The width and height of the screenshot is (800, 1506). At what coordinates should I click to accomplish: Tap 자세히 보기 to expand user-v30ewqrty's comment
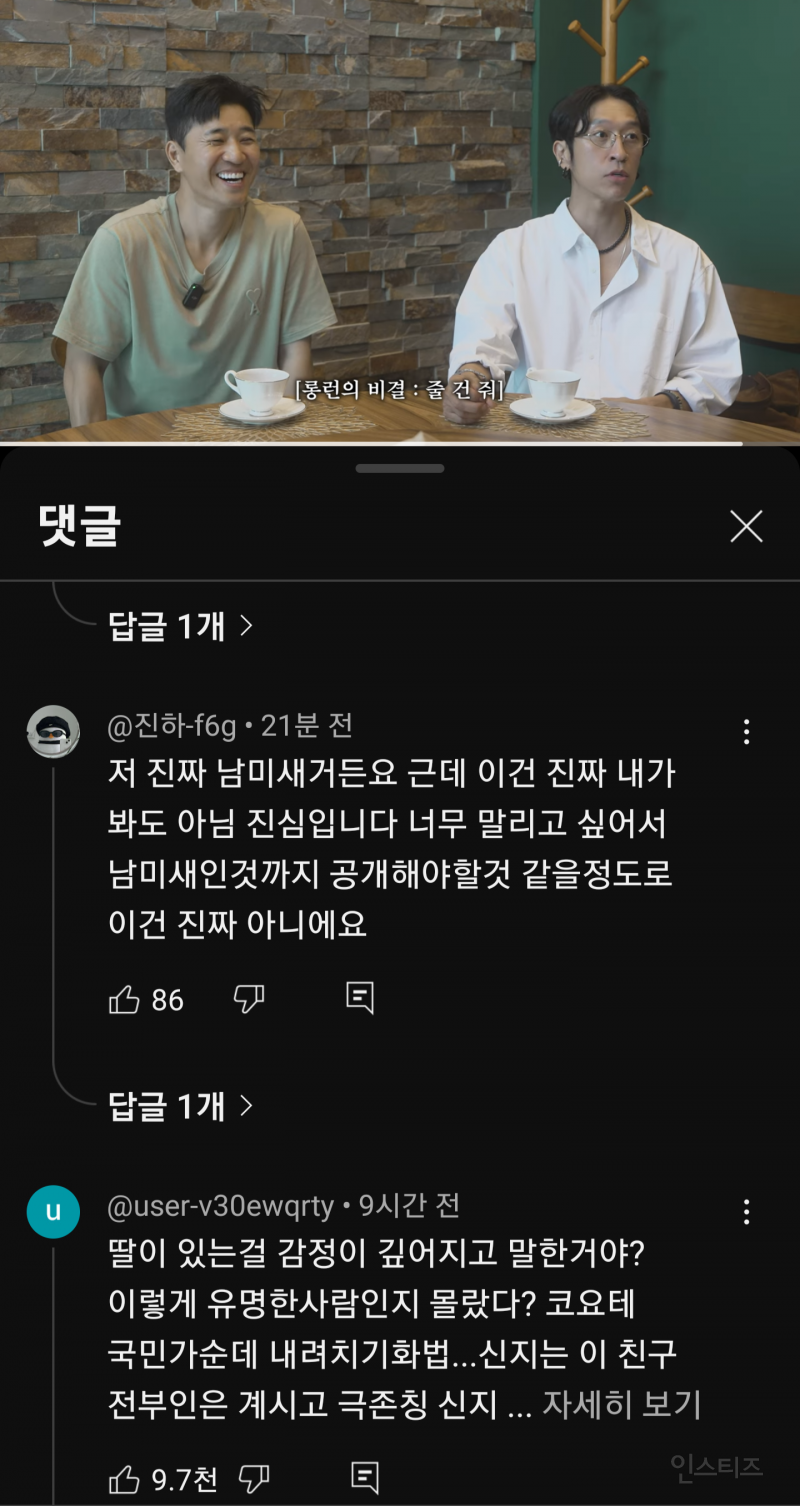click(620, 1405)
